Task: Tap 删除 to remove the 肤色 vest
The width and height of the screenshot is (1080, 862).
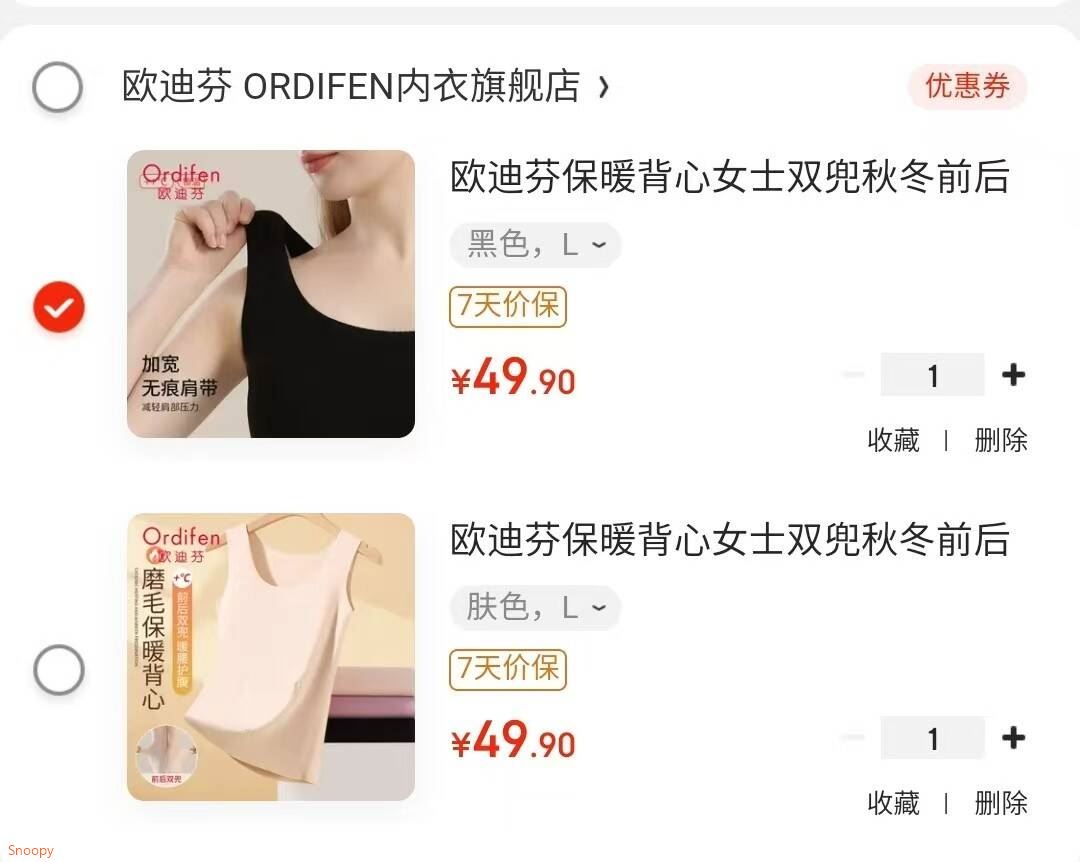Action: coord(1001,803)
